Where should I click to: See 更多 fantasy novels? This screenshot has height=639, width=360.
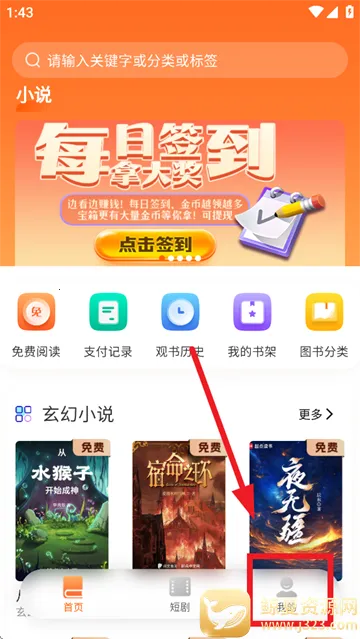316,414
